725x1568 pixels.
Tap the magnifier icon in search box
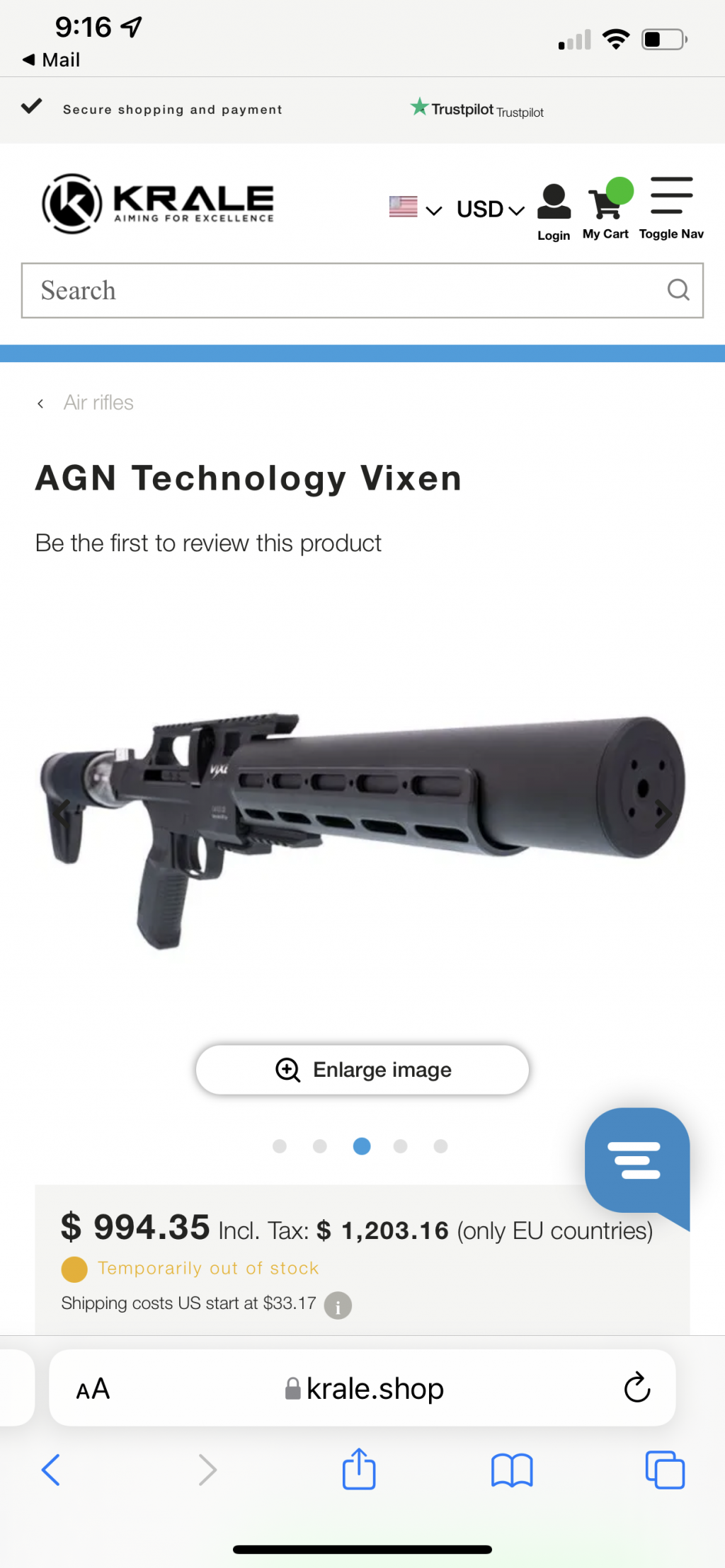[678, 290]
